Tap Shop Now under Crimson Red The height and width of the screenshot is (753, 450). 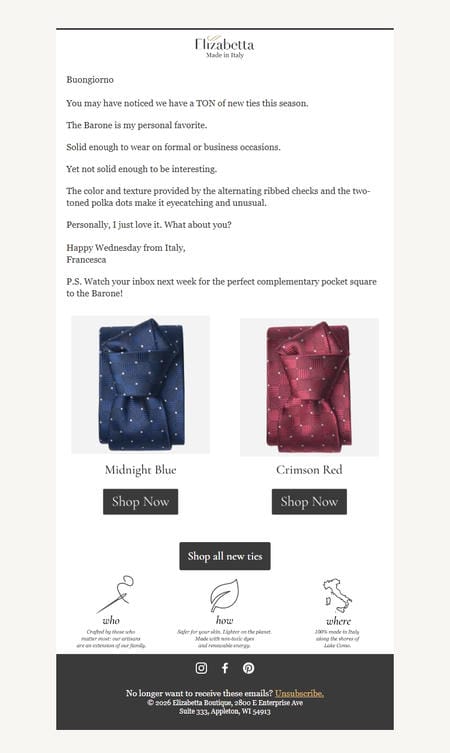coord(309,501)
